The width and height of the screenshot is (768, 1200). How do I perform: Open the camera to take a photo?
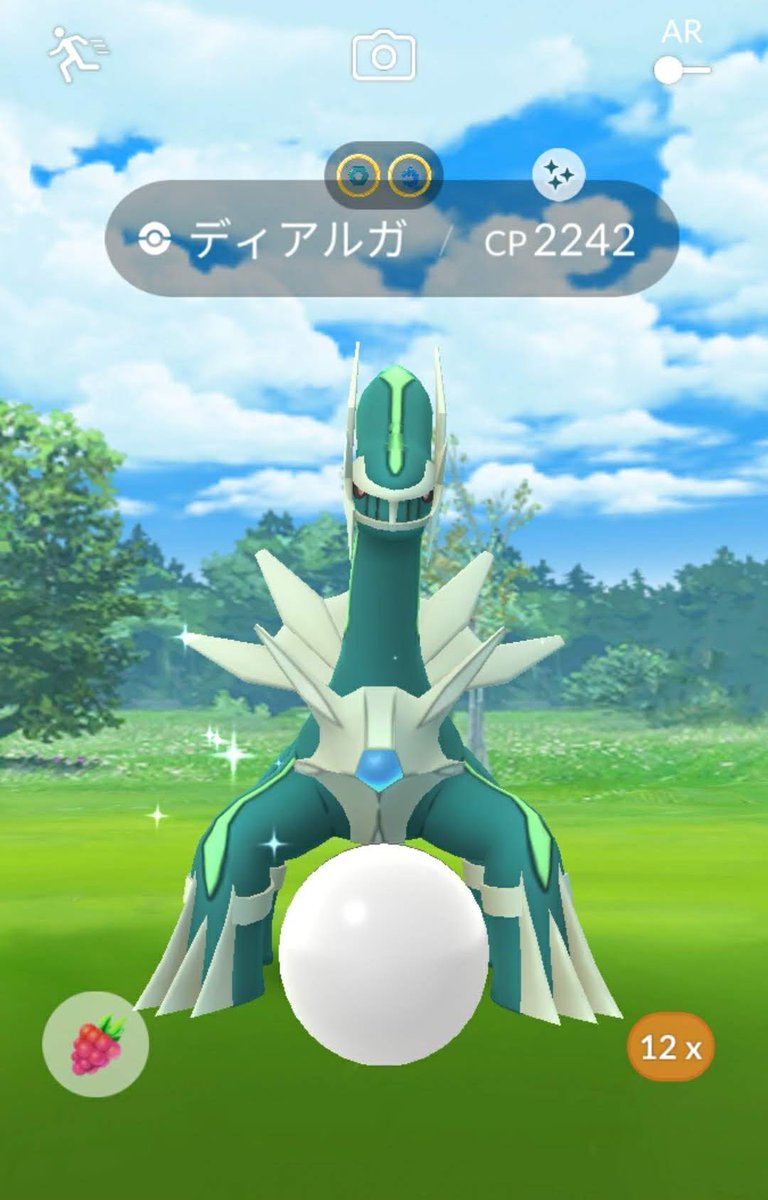pyautogui.click(x=383, y=57)
